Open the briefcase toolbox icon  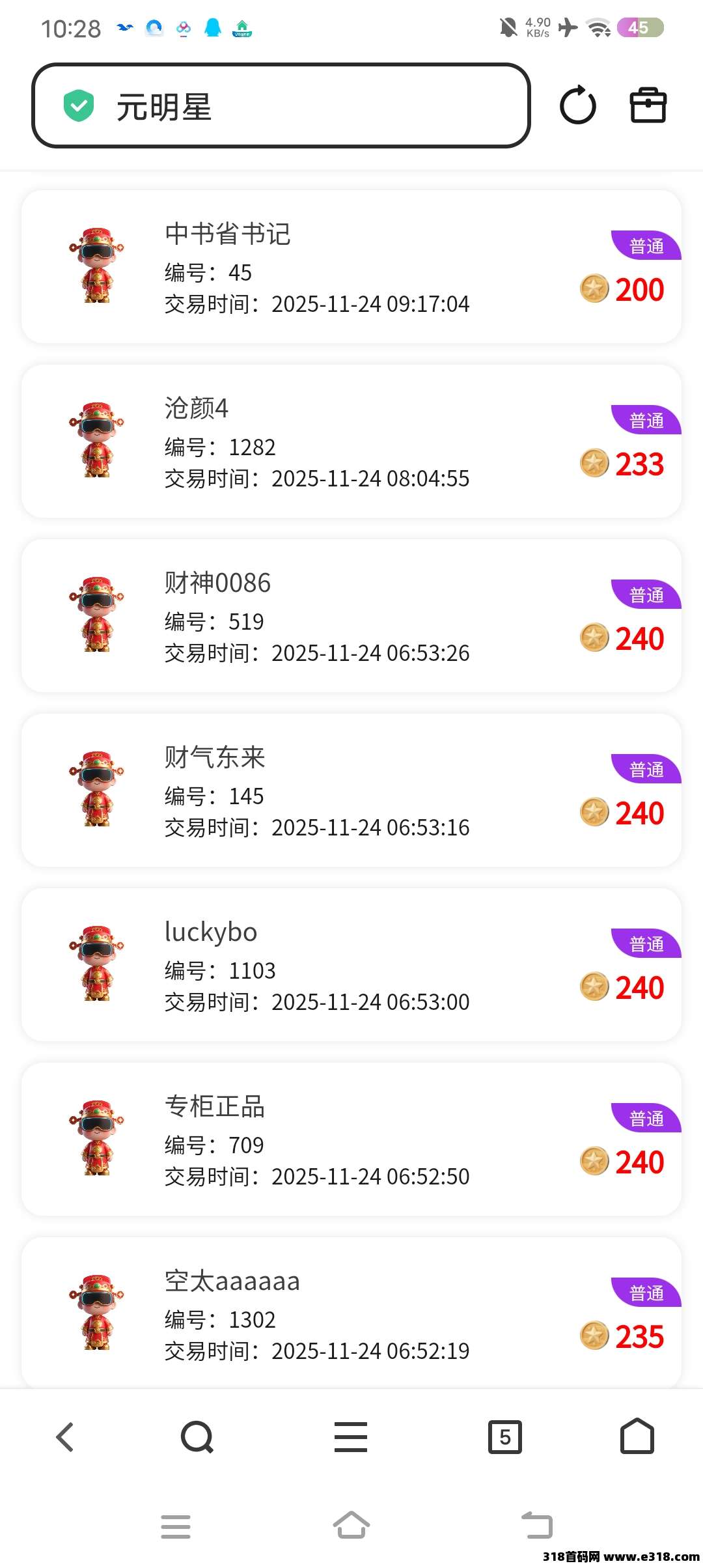tap(648, 105)
